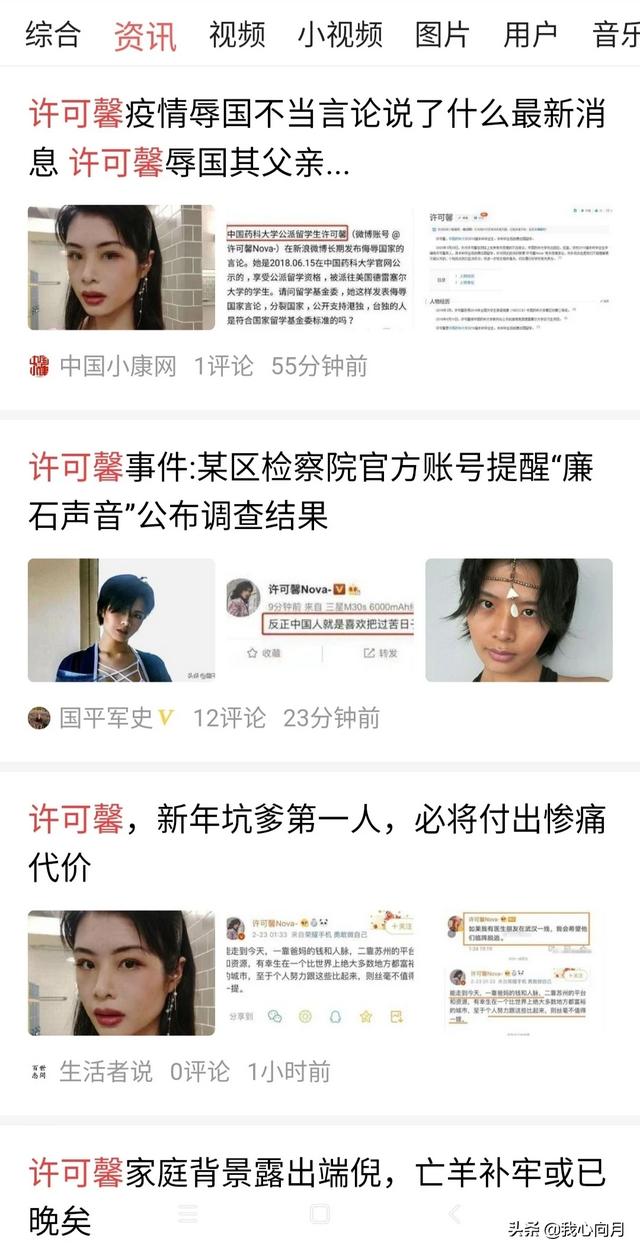Open the article 许可馨疫情辱国不当言论
Image resolution: width=640 pixels, height=1252 pixels.
[317, 138]
